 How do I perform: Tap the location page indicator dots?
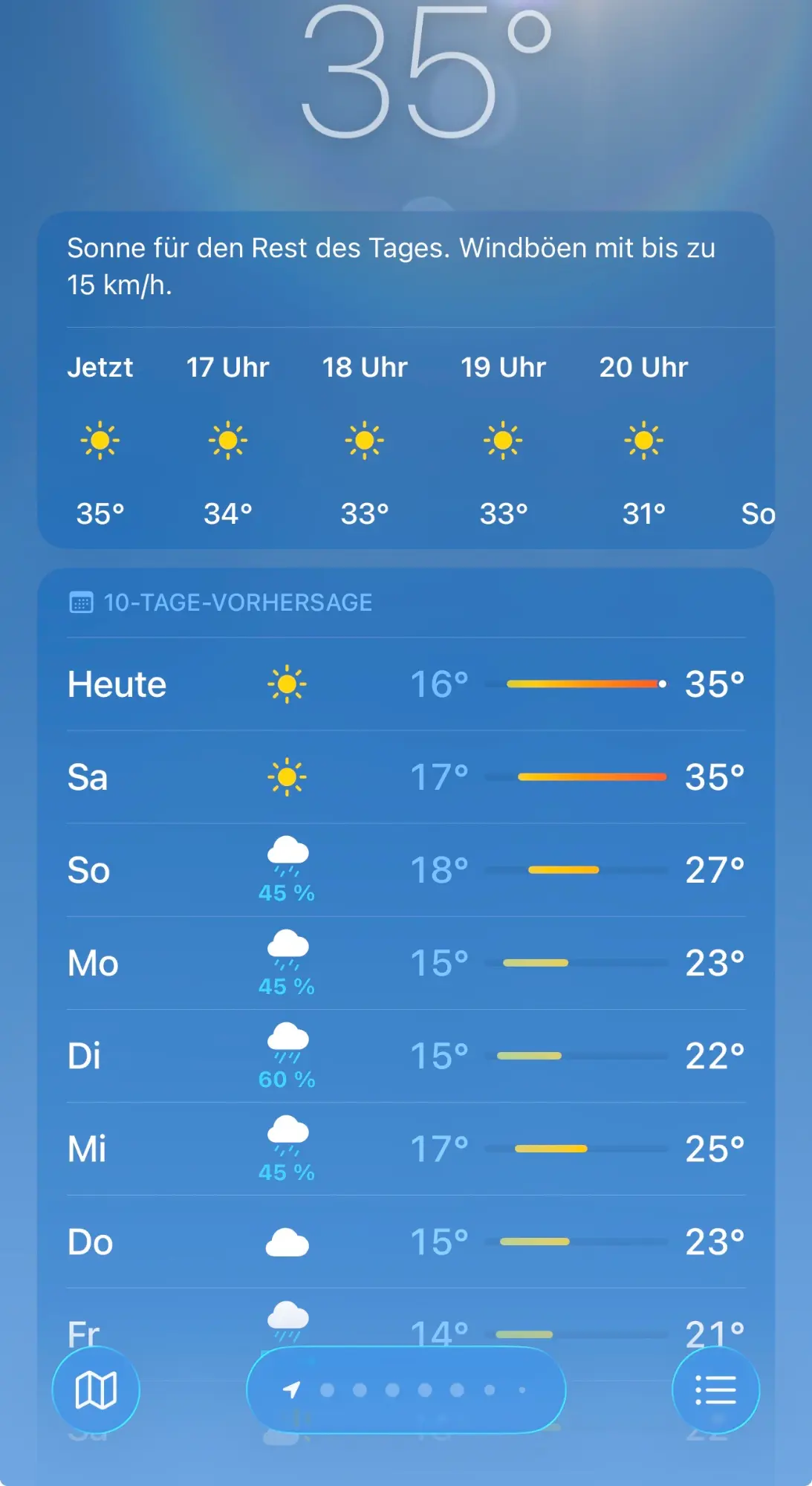click(x=406, y=1389)
